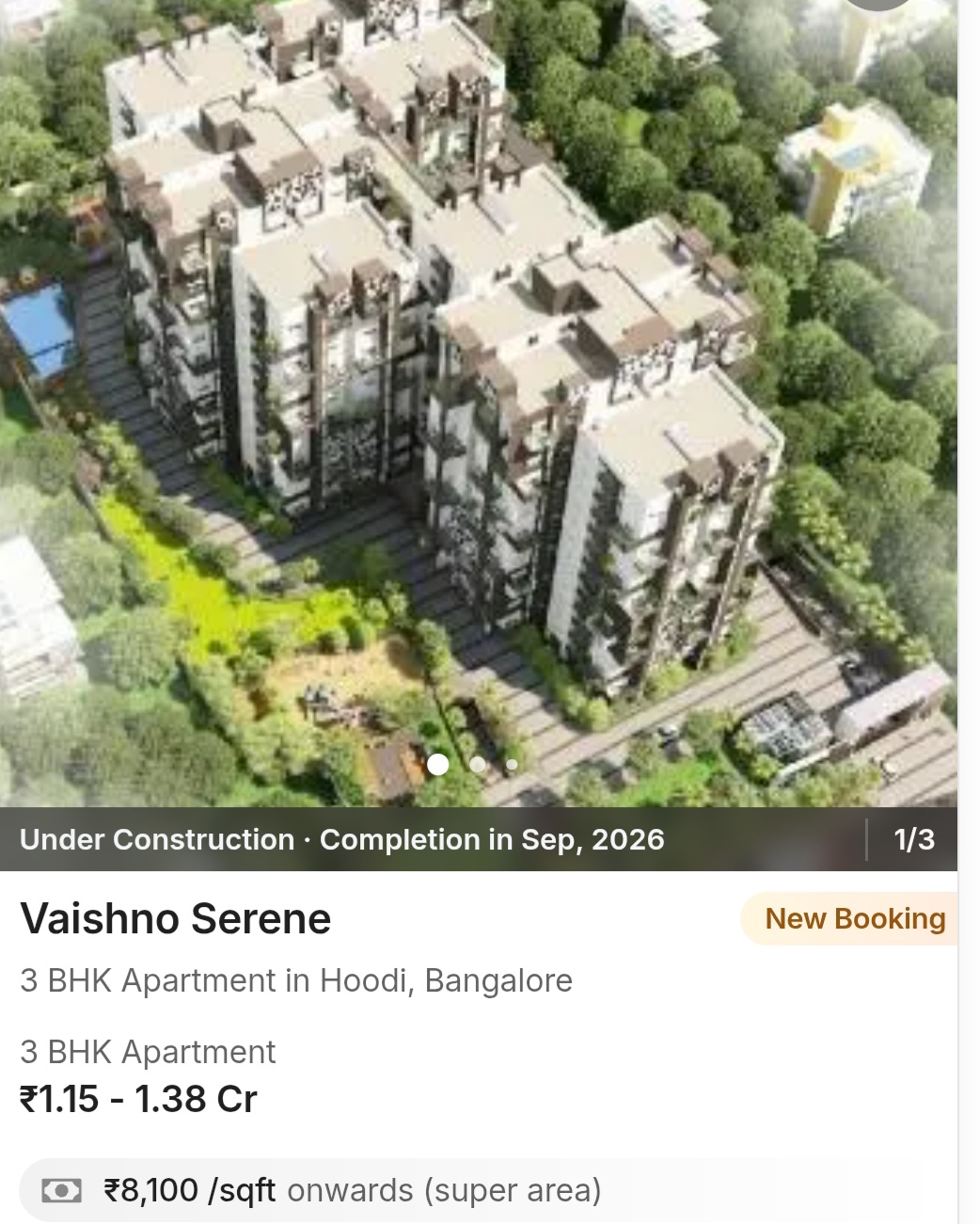The height and width of the screenshot is (1224, 980).
Task: Click the 1/3 image counter
Action: point(915,839)
